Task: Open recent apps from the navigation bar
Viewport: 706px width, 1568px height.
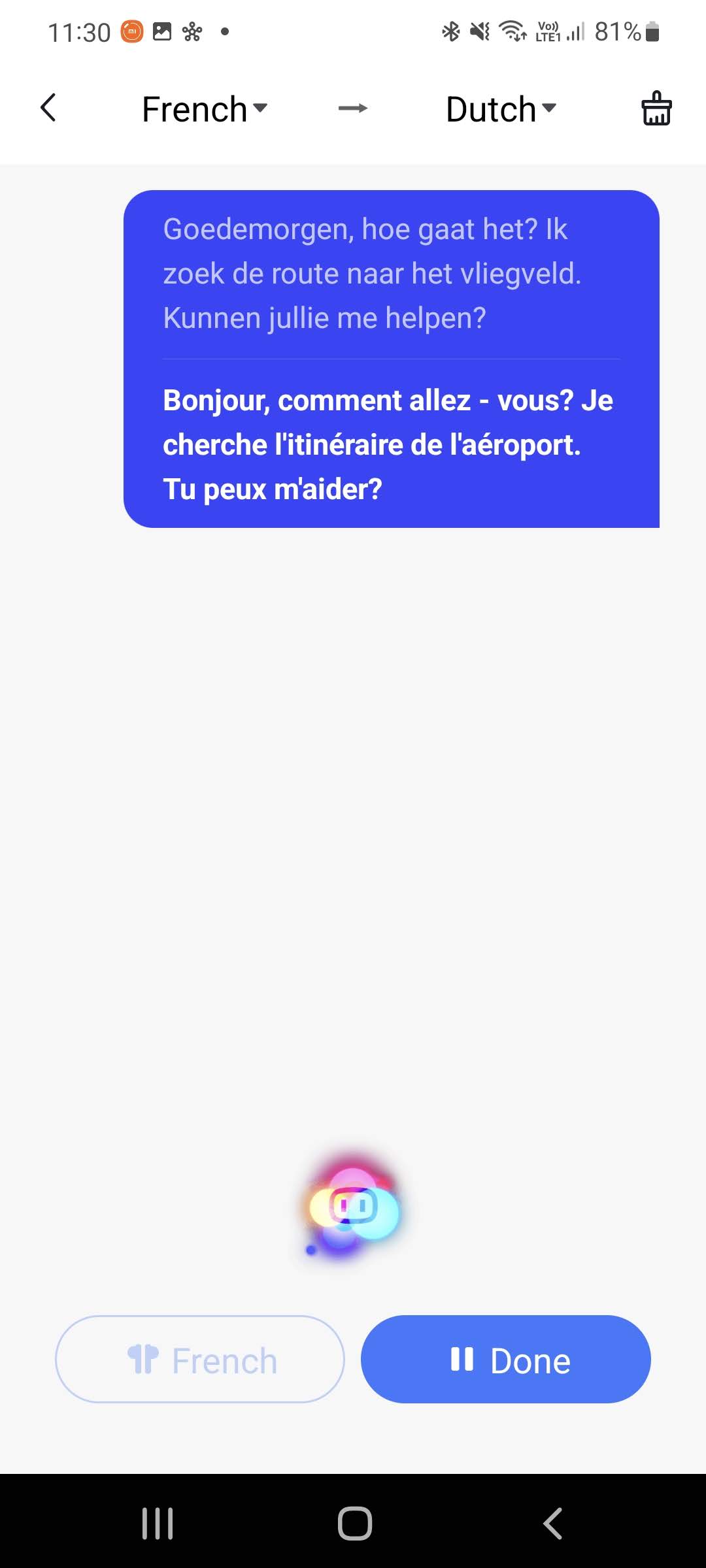Action: (x=158, y=1524)
